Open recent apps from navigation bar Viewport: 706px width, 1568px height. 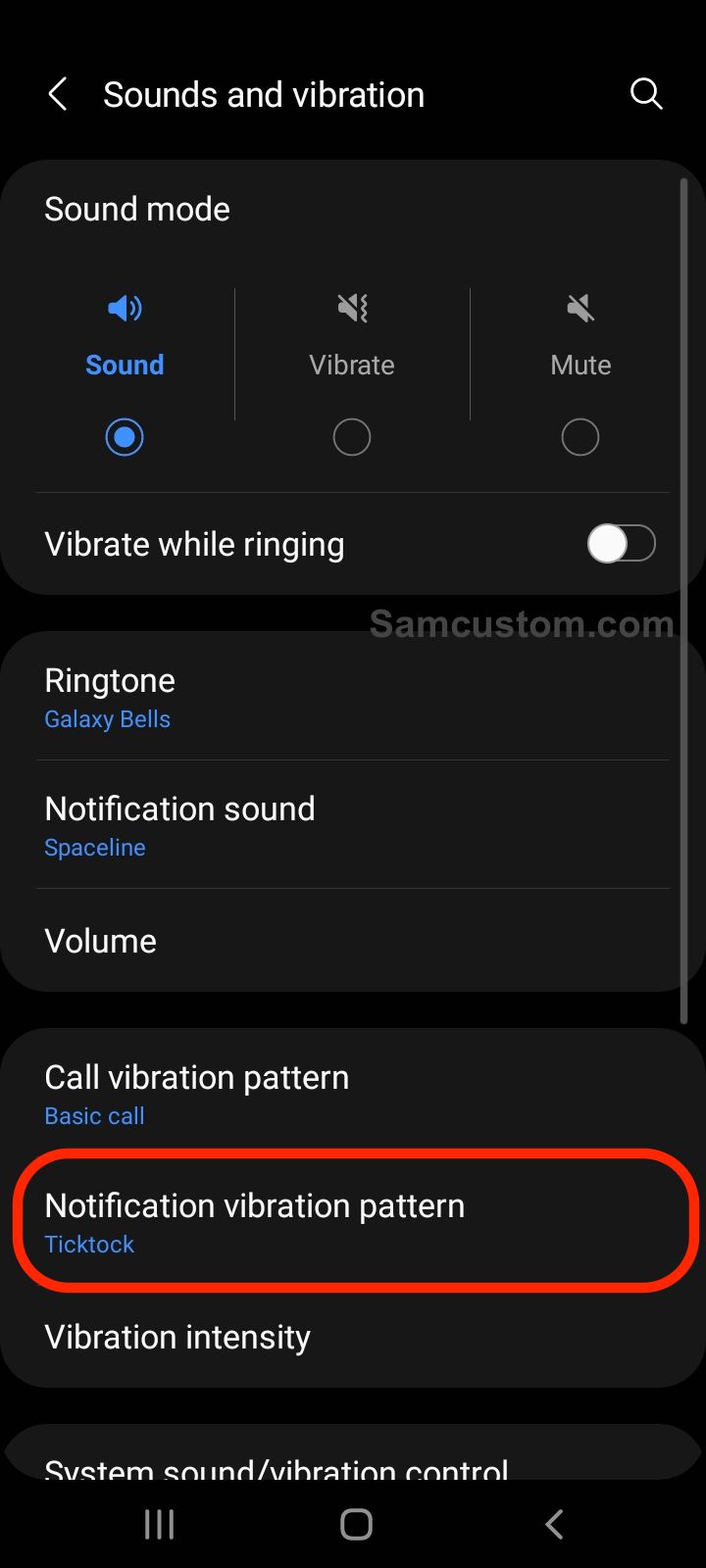159,1524
